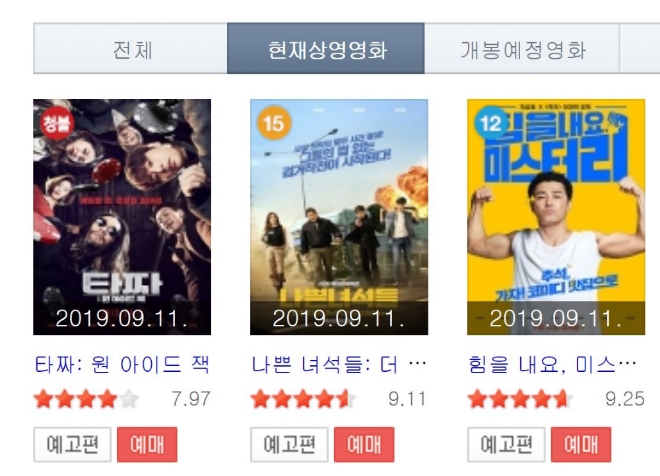Viewport: 660px width, 476px height.
Task: Follow the 힘을 내요, 미스… title link
Action: tap(551, 364)
